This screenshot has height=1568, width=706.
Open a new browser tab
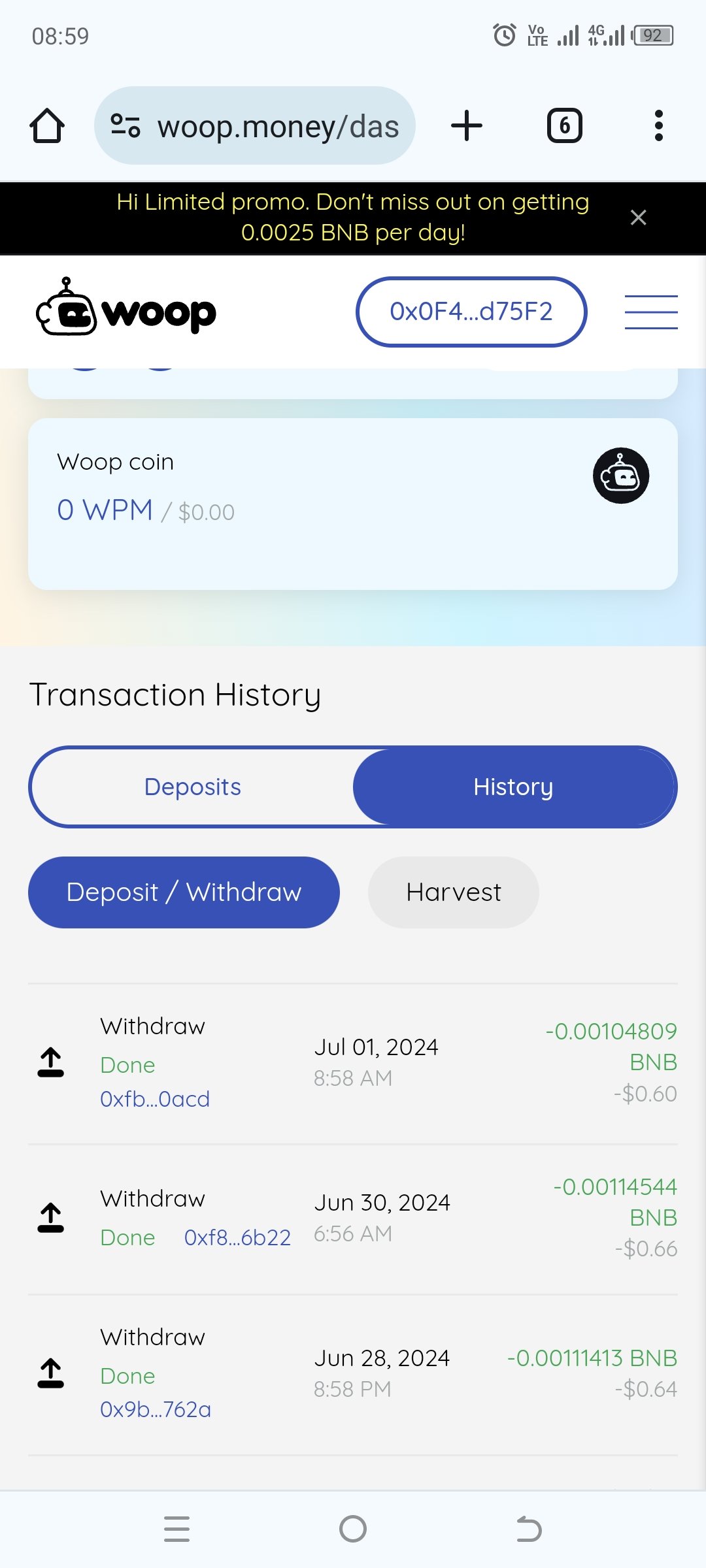point(467,125)
